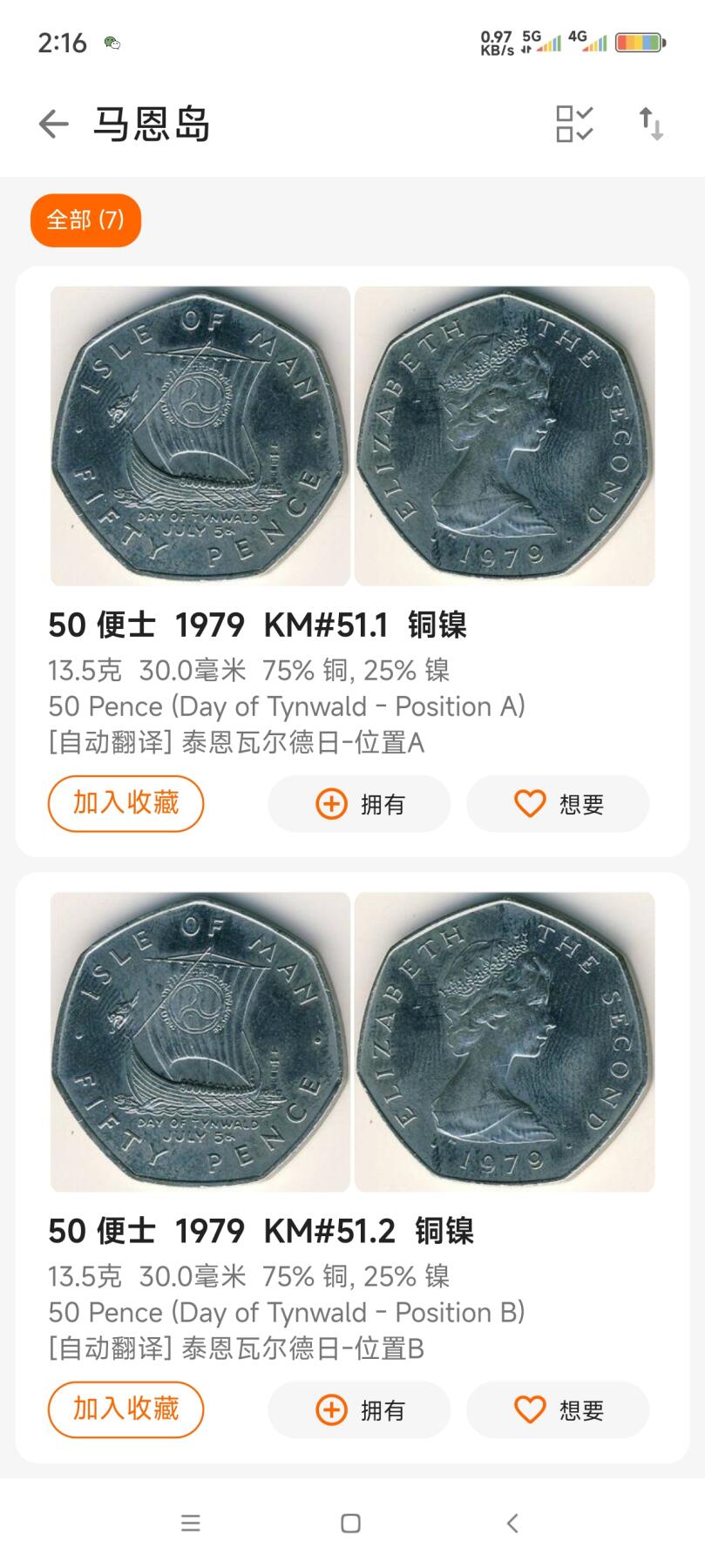Image resolution: width=705 pixels, height=1568 pixels.
Task: Tap the plus icon beside 拥有 for KM#51.2
Action: tap(331, 1409)
